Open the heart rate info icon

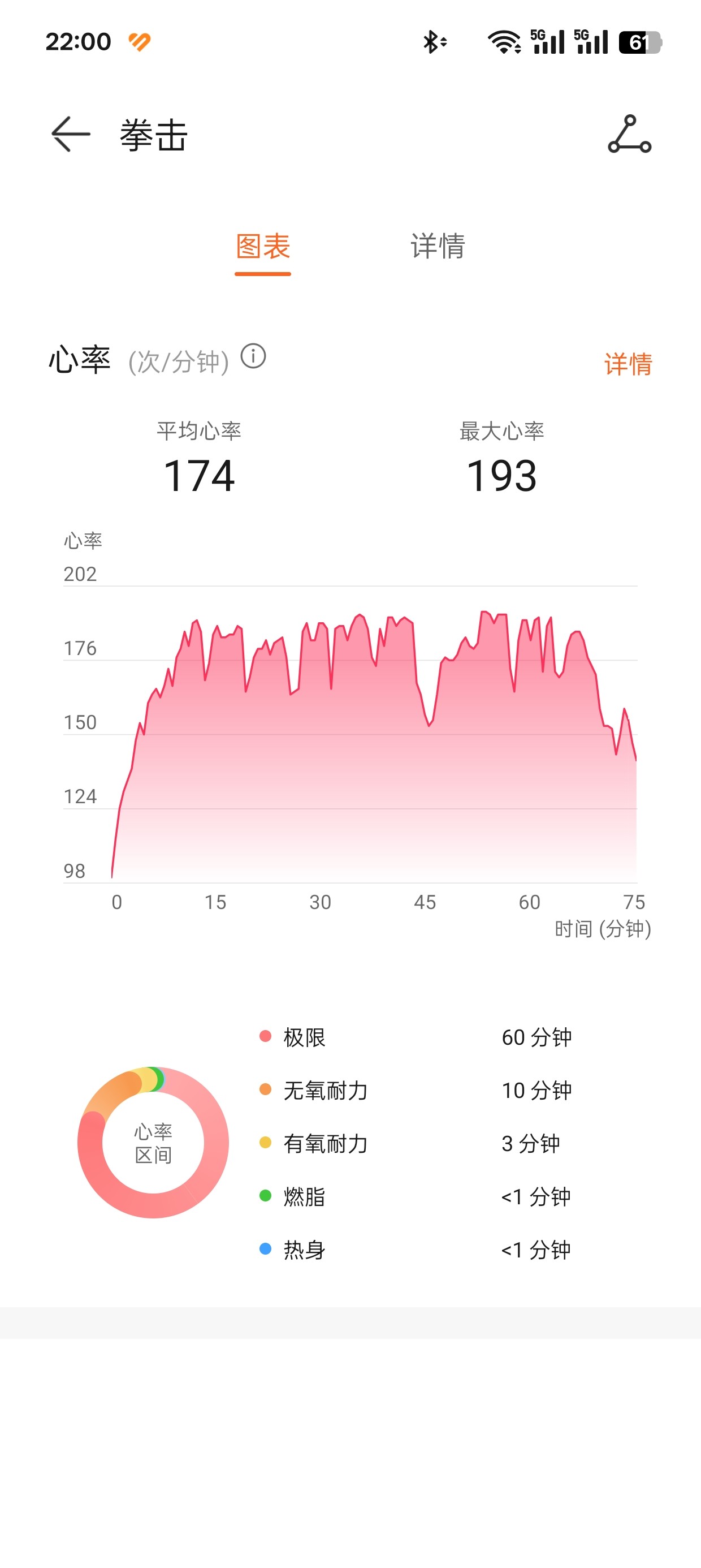click(253, 356)
